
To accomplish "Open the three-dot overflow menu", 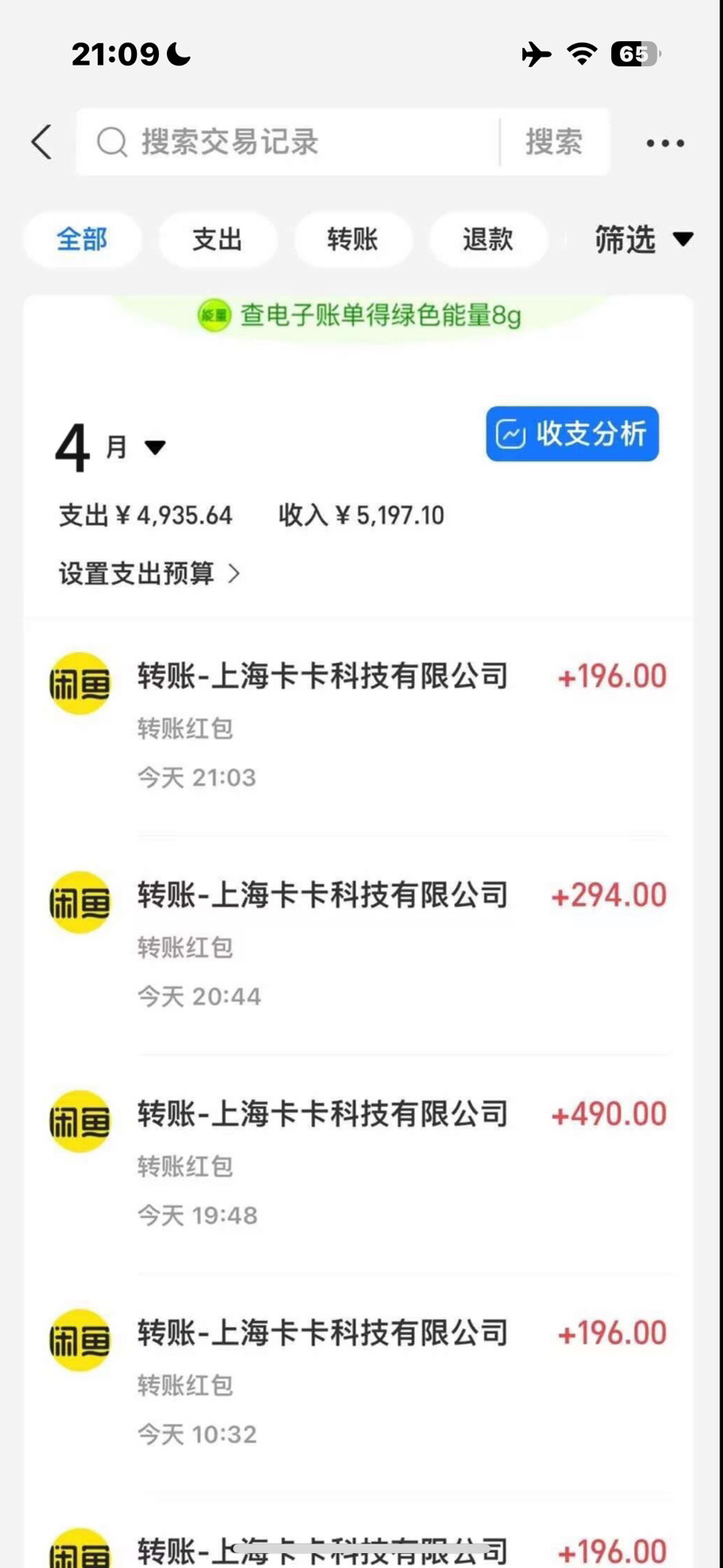I will coord(665,142).
